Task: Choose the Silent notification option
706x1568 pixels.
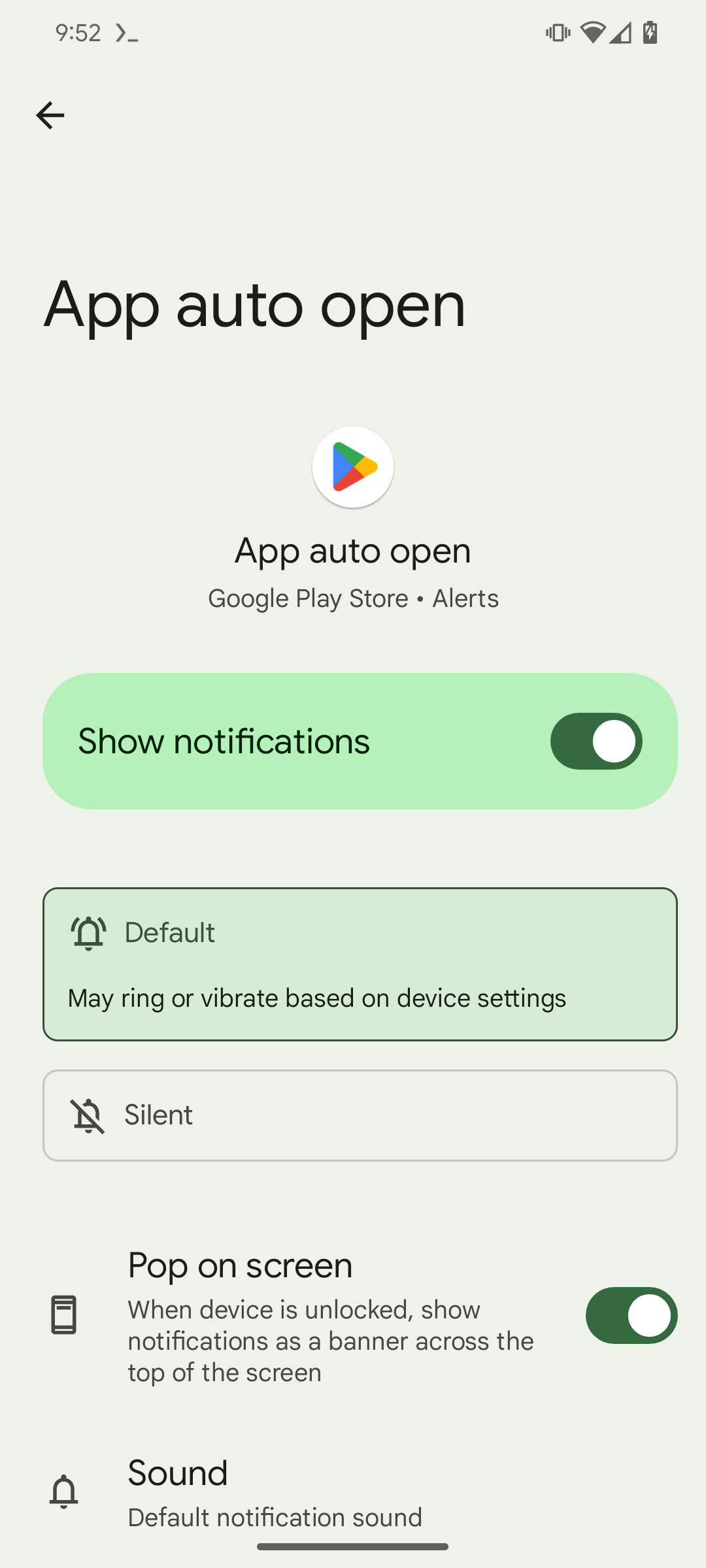Action: [360, 1115]
